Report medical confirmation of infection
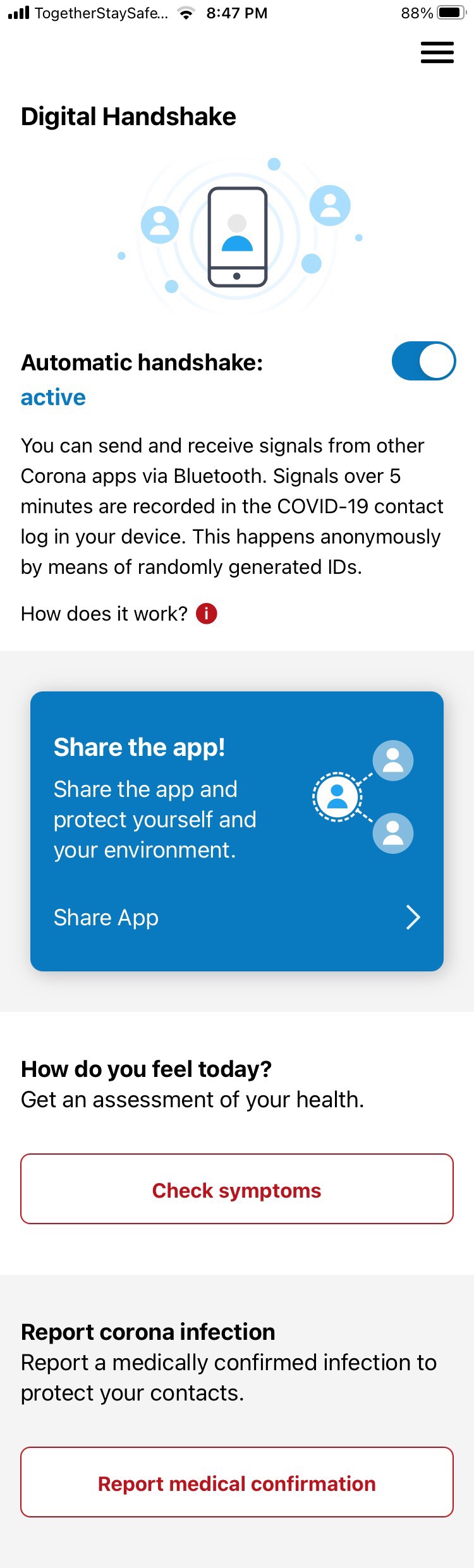474x1568 pixels. [236, 1482]
